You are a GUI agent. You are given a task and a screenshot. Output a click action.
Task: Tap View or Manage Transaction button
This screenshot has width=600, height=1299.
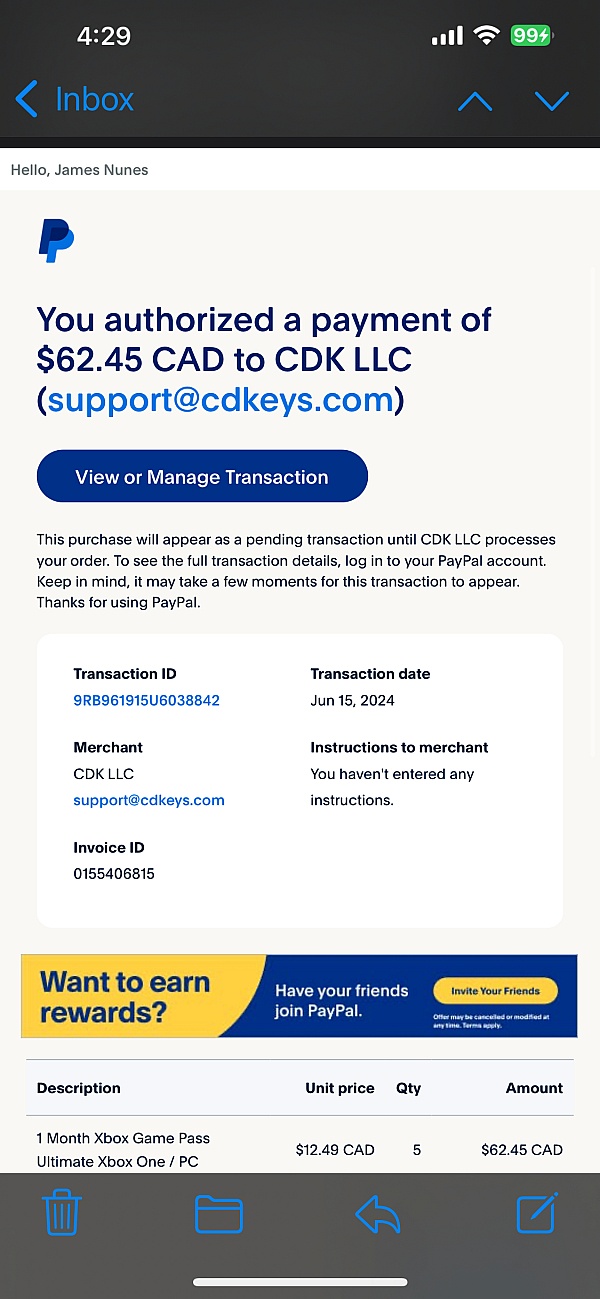(x=202, y=477)
